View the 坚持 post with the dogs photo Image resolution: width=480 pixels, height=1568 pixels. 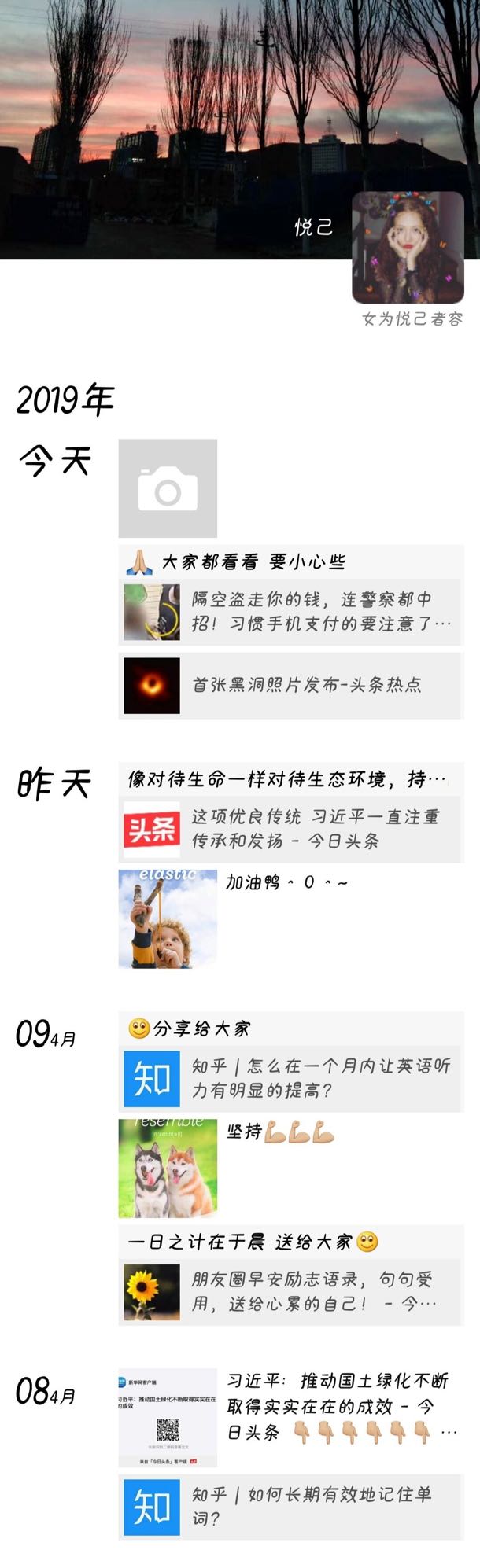(x=168, y=1169)
